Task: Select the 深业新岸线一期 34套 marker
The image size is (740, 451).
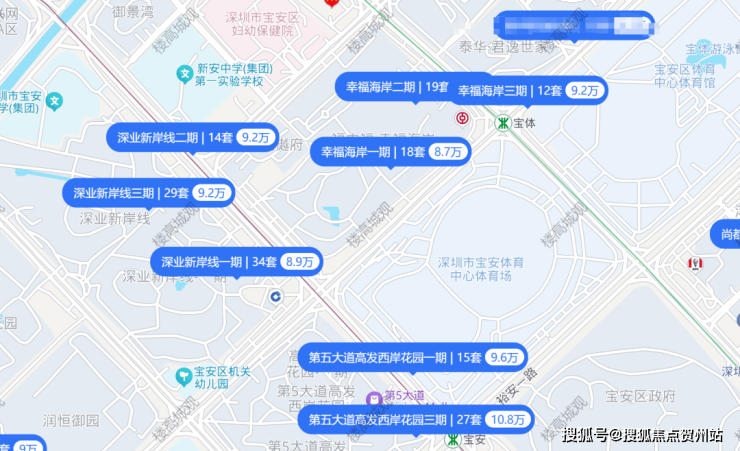Action: click(x=236, y=262)
